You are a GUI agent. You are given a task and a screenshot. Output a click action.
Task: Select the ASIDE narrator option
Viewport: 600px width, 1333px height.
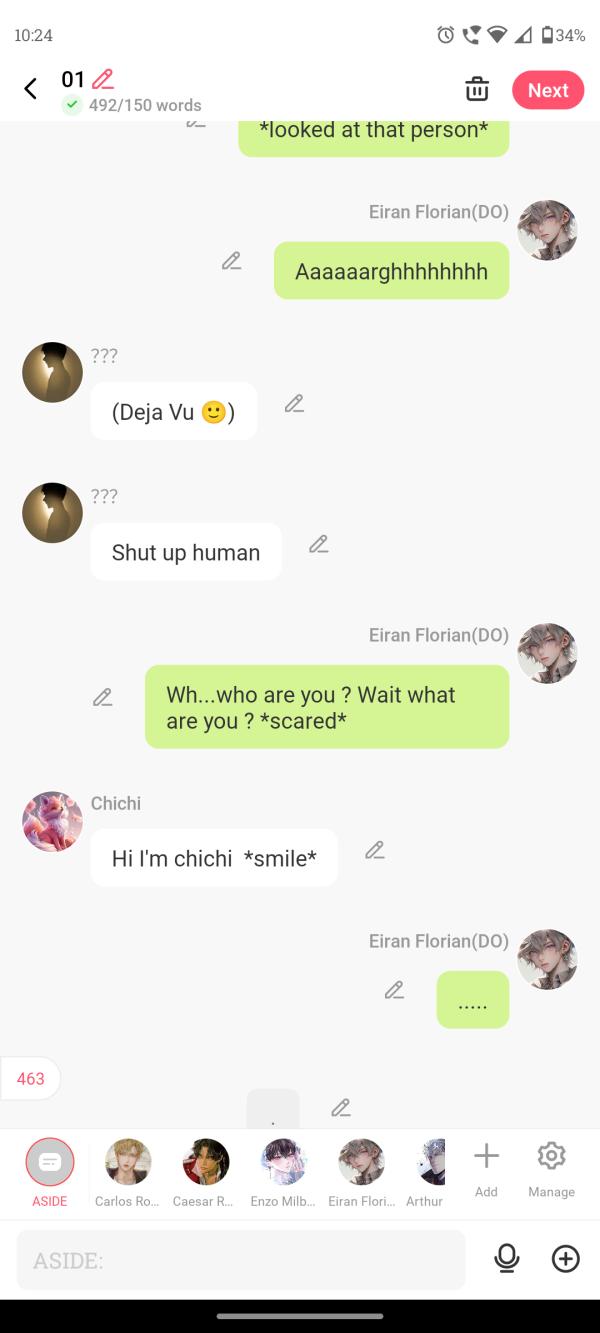[x=50, y=1171]
